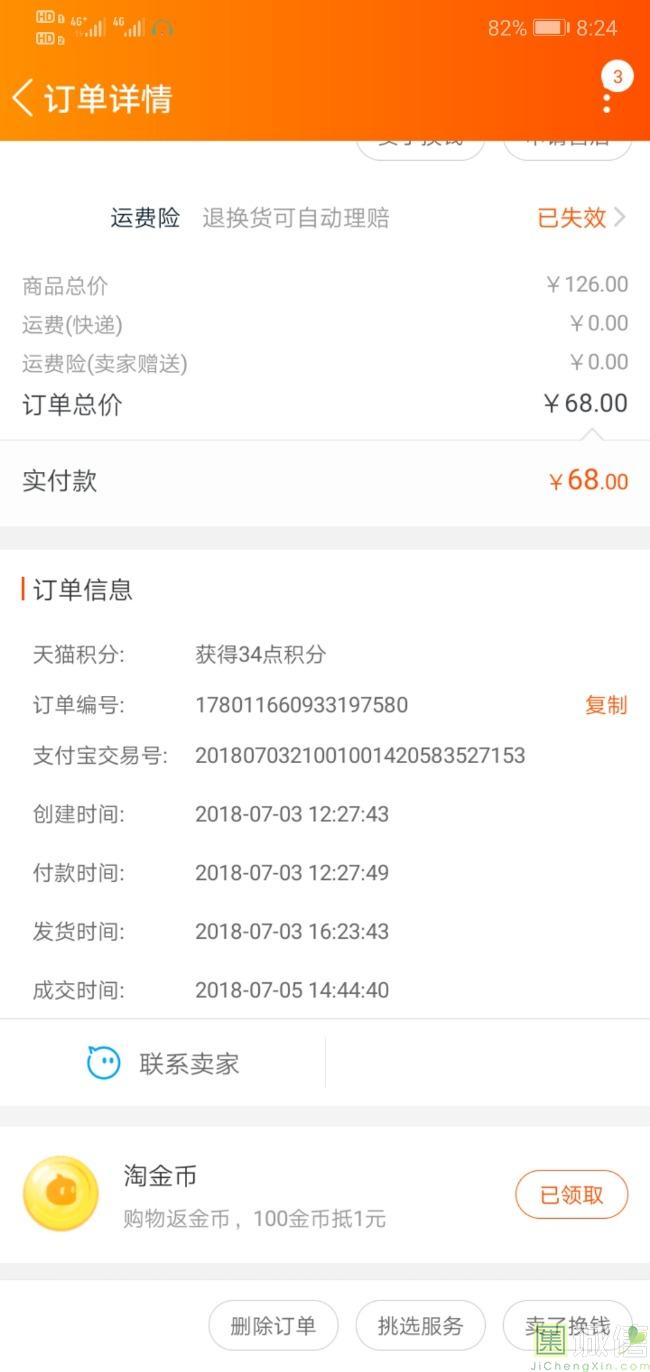Delete this order with 删除订单
Image resolution: width=650 pixels, height=1372 pixels.
point(273,1326)
